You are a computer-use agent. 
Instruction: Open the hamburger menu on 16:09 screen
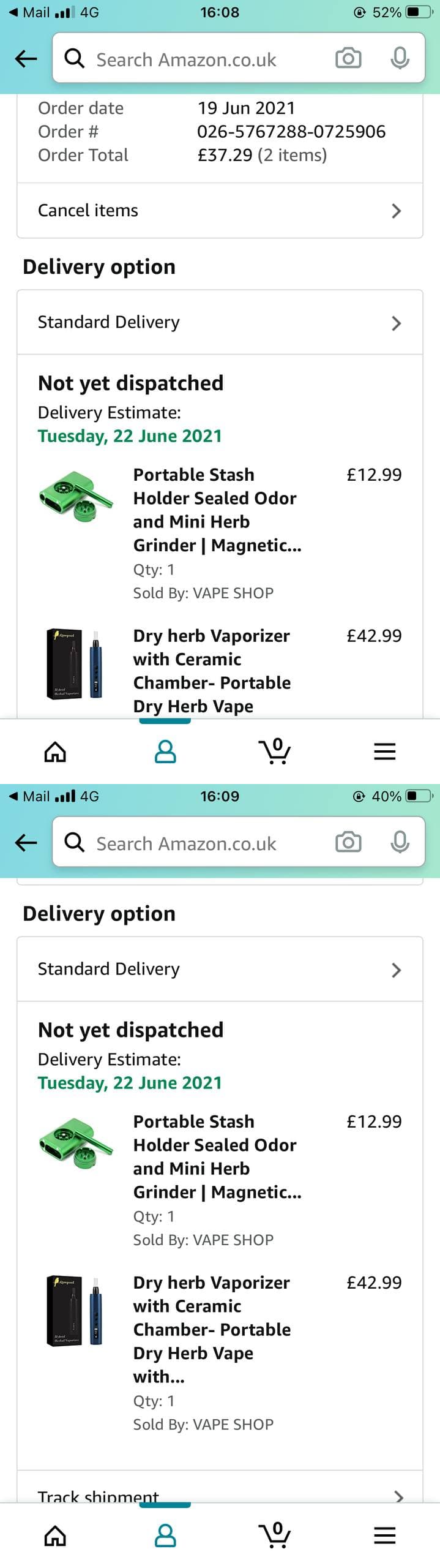(384, 1534)
